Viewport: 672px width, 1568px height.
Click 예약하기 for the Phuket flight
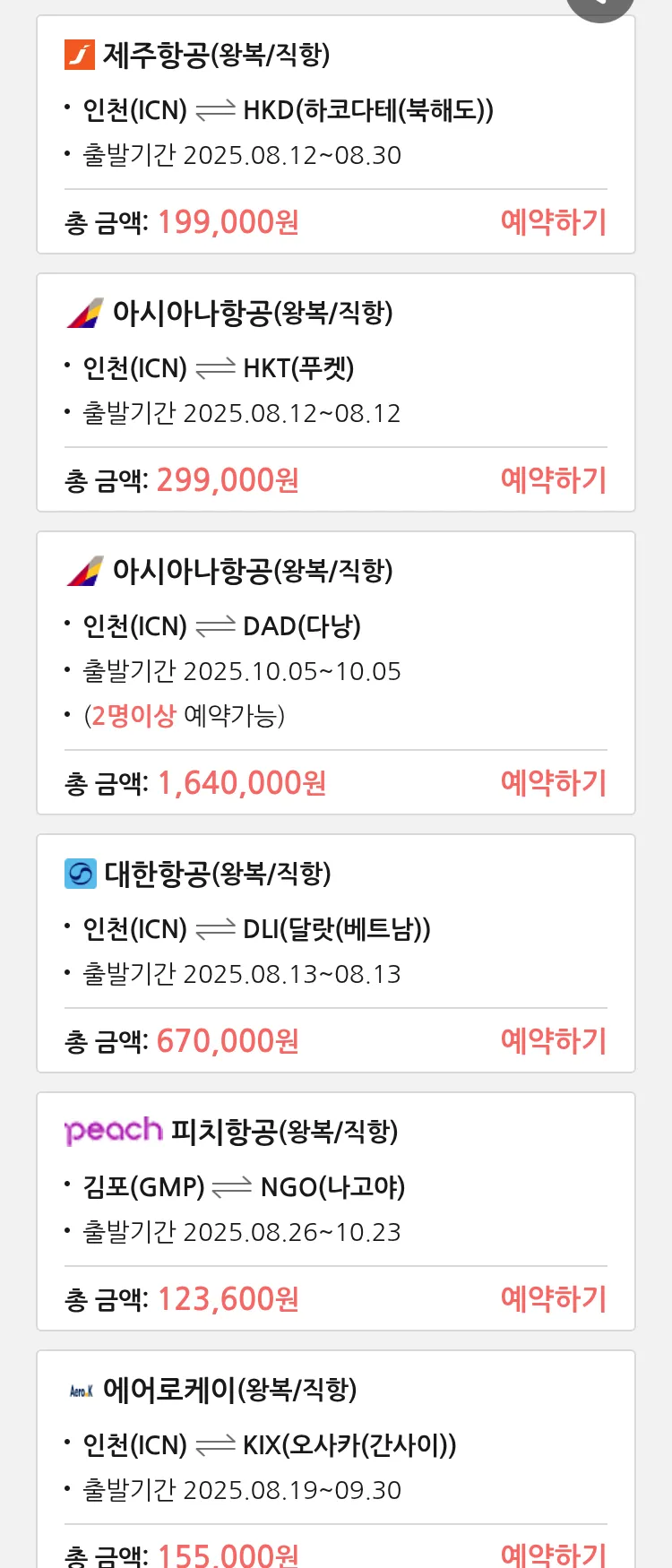click(554, 480)
